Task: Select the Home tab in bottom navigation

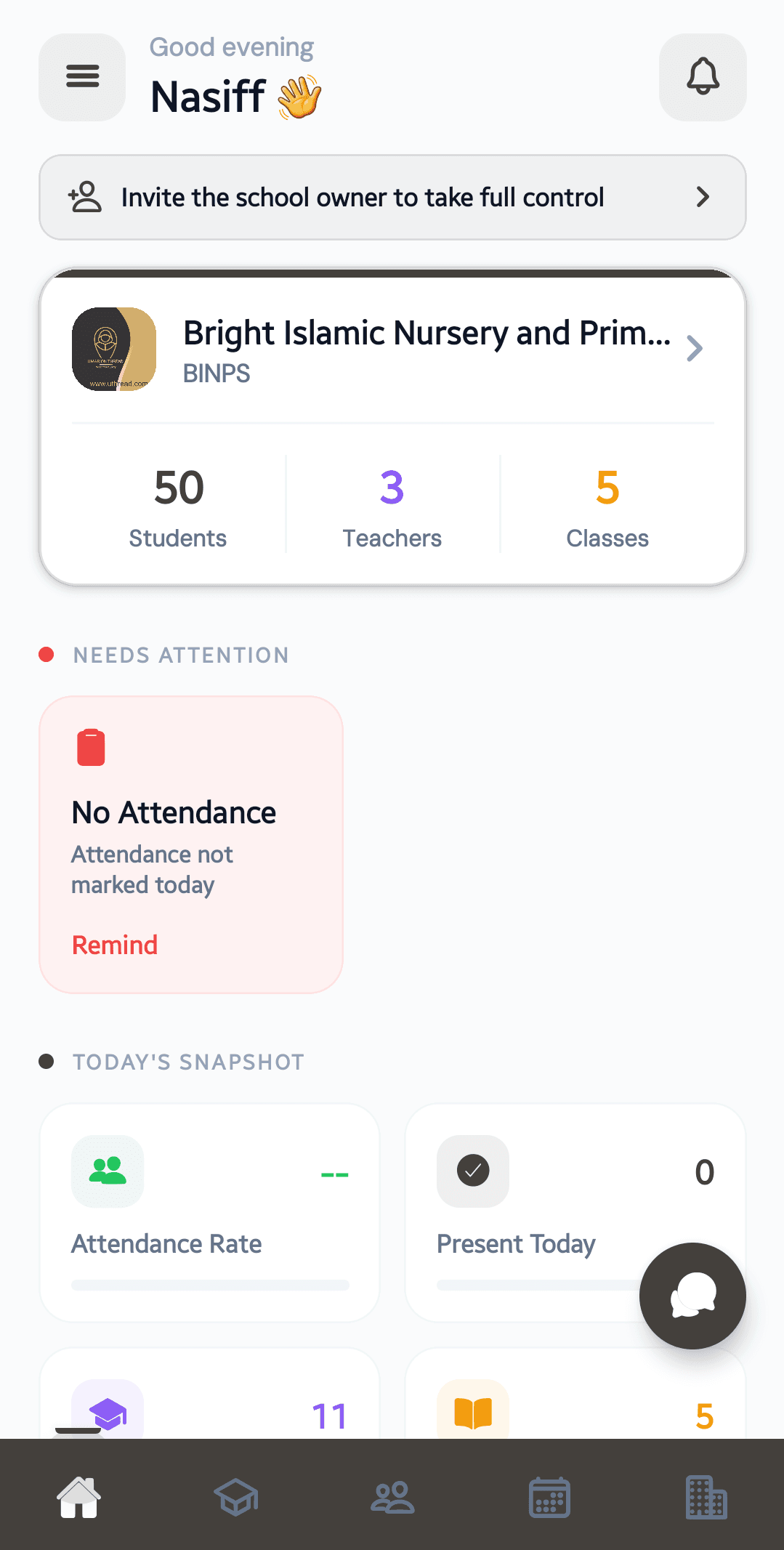Action: tap(78, 1497)
